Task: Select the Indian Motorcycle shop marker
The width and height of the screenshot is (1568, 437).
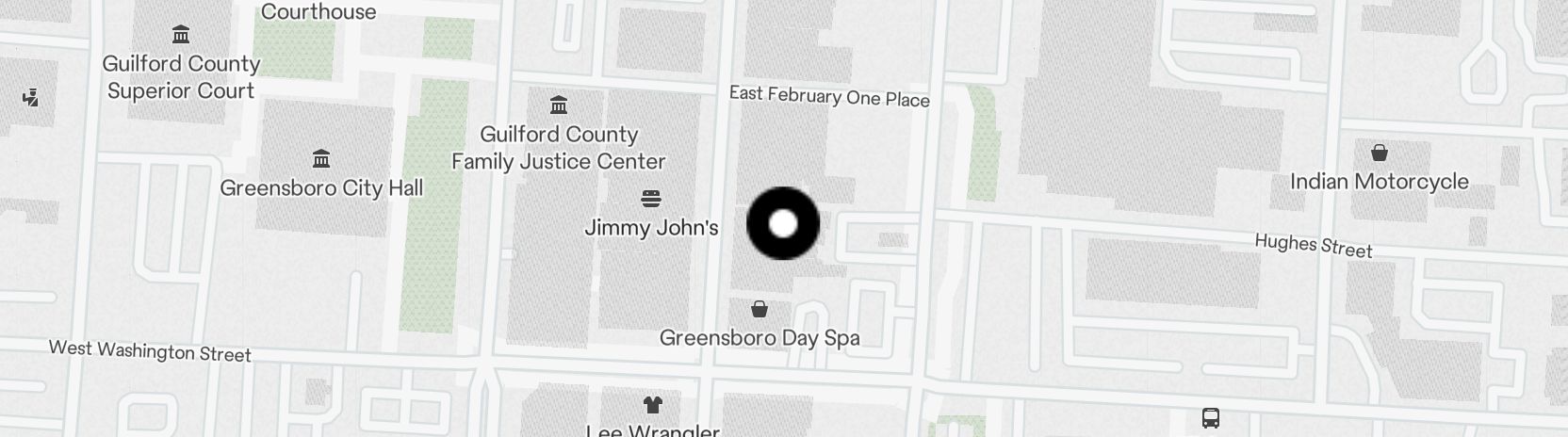Action: click(1379, 153)
